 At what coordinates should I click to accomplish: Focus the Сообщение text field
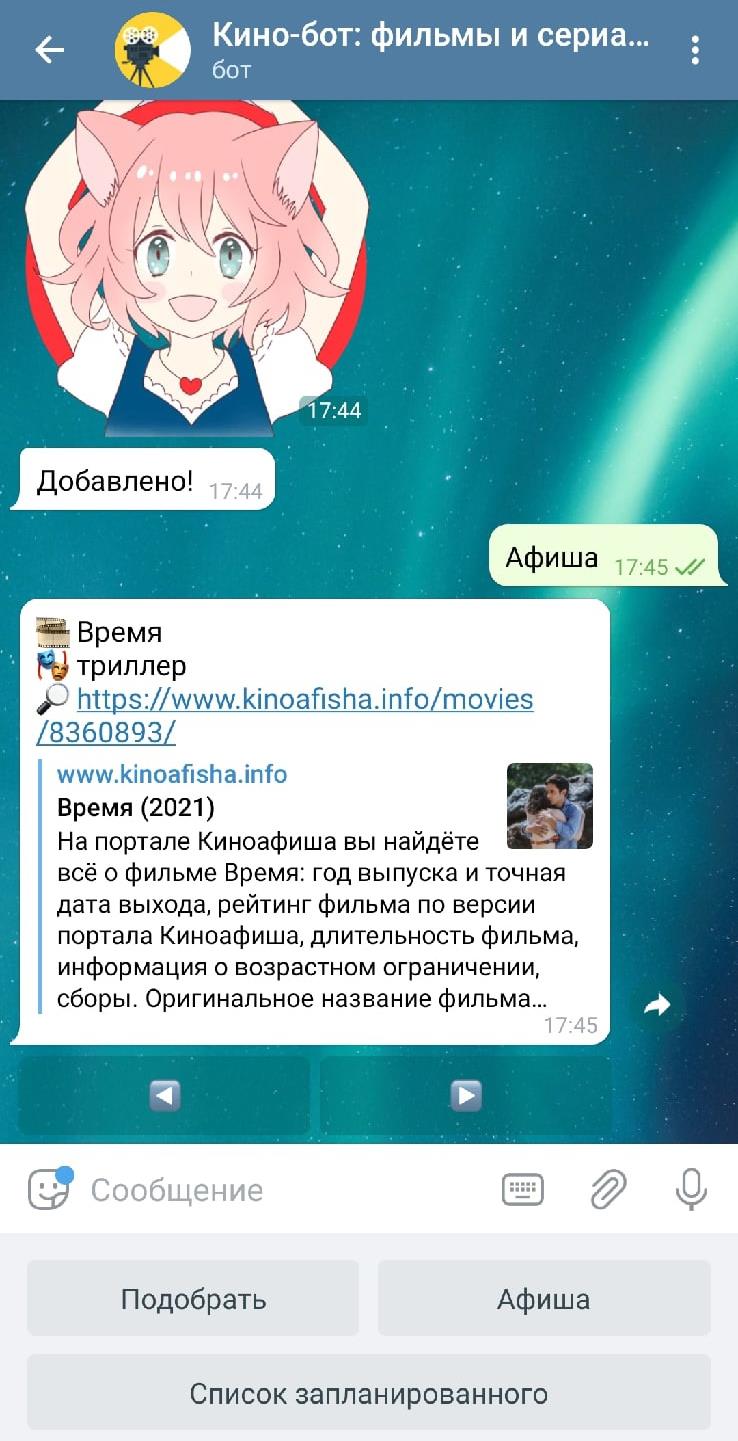(285, 1190)
